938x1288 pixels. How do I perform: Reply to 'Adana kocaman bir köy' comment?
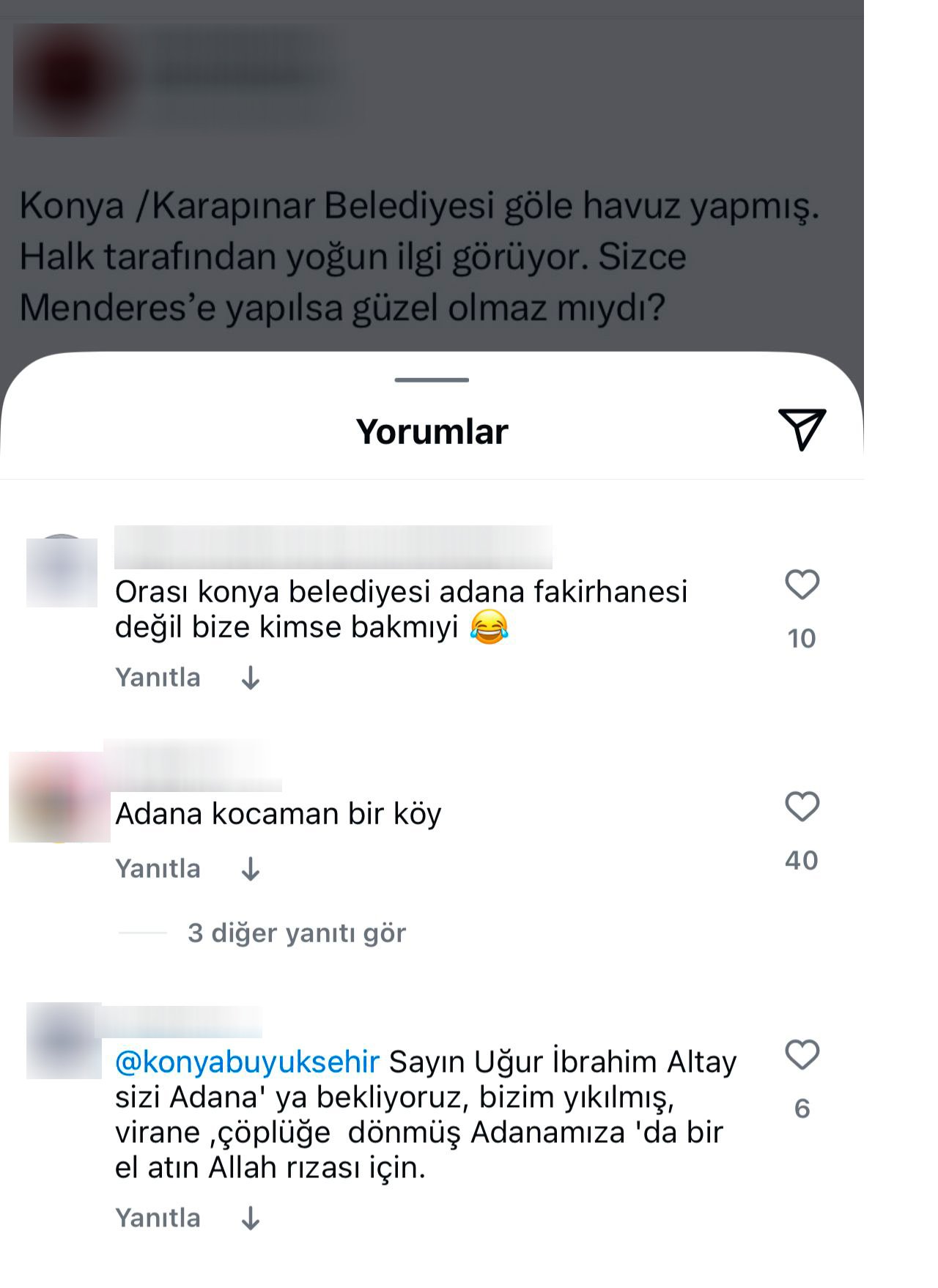158,869
